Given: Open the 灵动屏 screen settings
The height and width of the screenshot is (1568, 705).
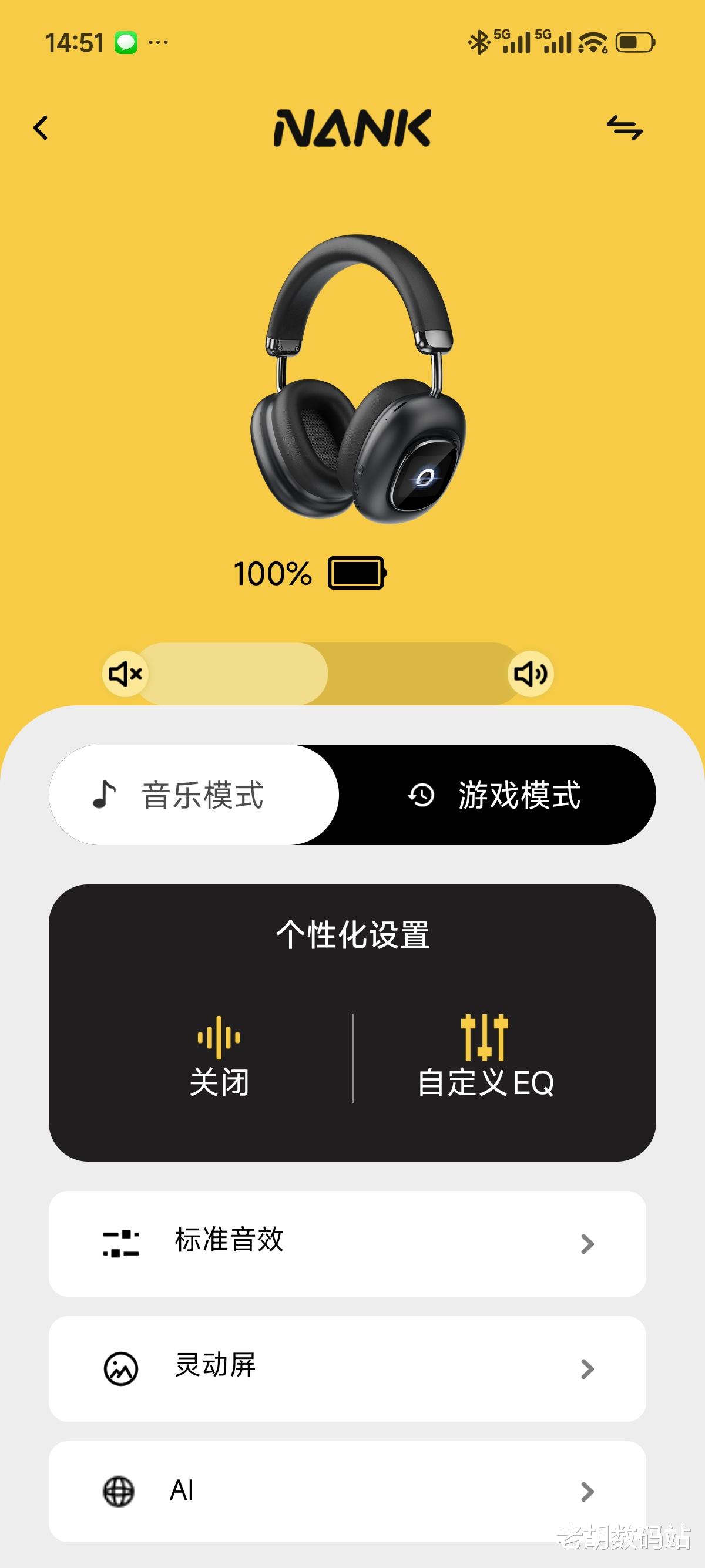Looking at the screenshot, I should 347,1368.
